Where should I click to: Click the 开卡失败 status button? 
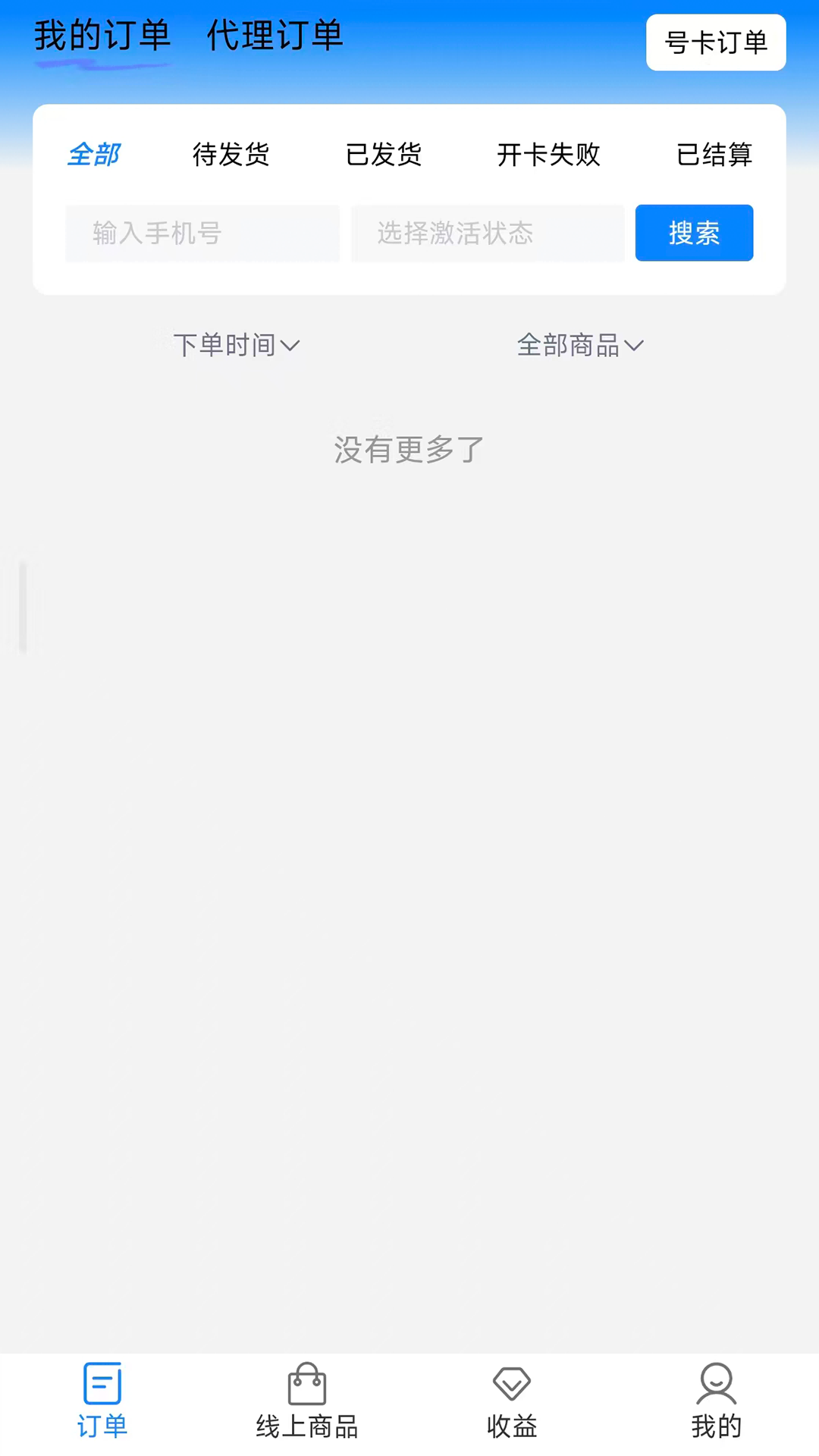pyautogui.click(x=548, y=155)
